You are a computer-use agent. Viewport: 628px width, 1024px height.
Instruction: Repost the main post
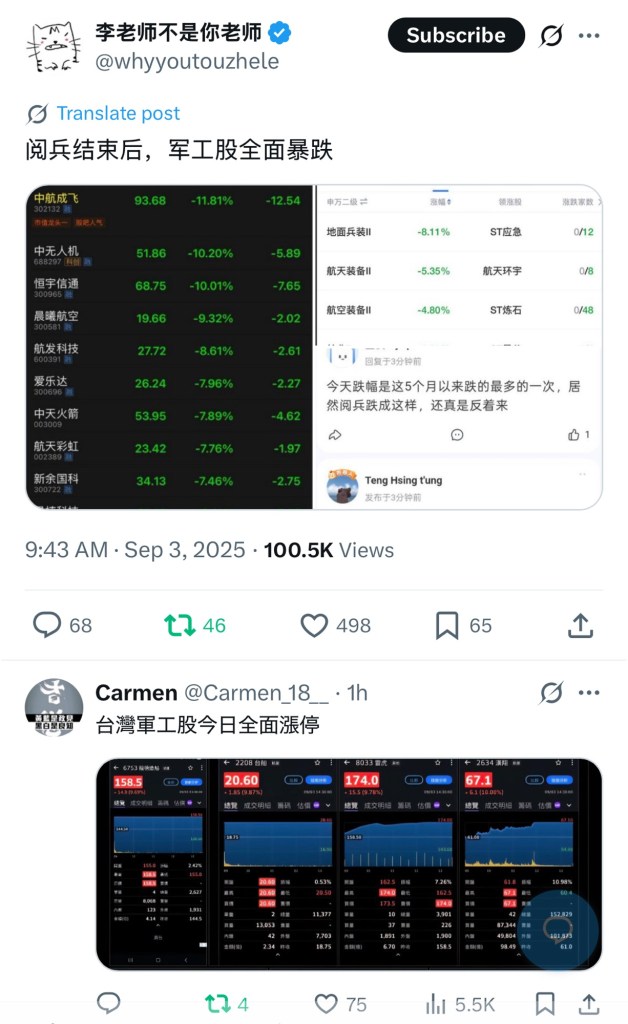[x=179, y=625]
